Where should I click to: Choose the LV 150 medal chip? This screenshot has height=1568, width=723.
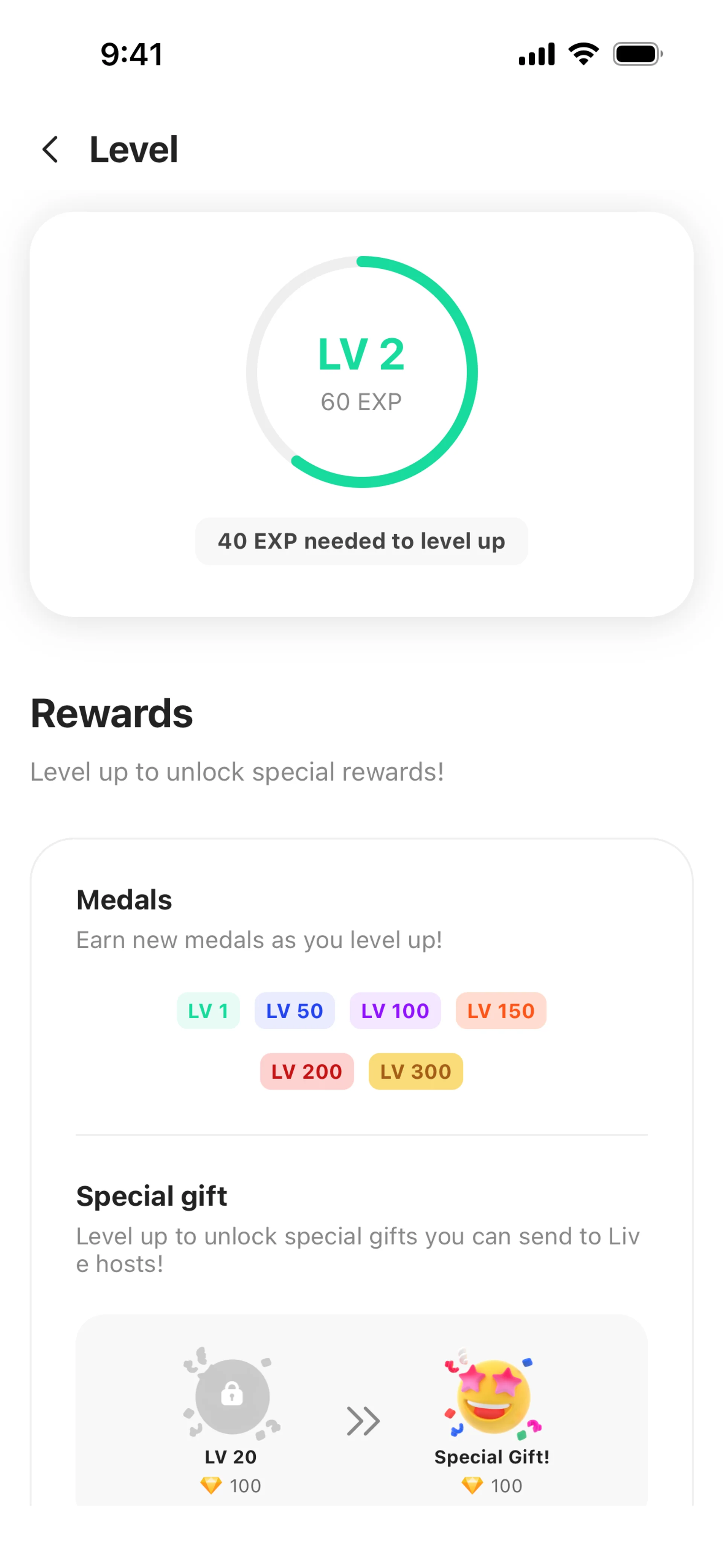pos(501,1010)
